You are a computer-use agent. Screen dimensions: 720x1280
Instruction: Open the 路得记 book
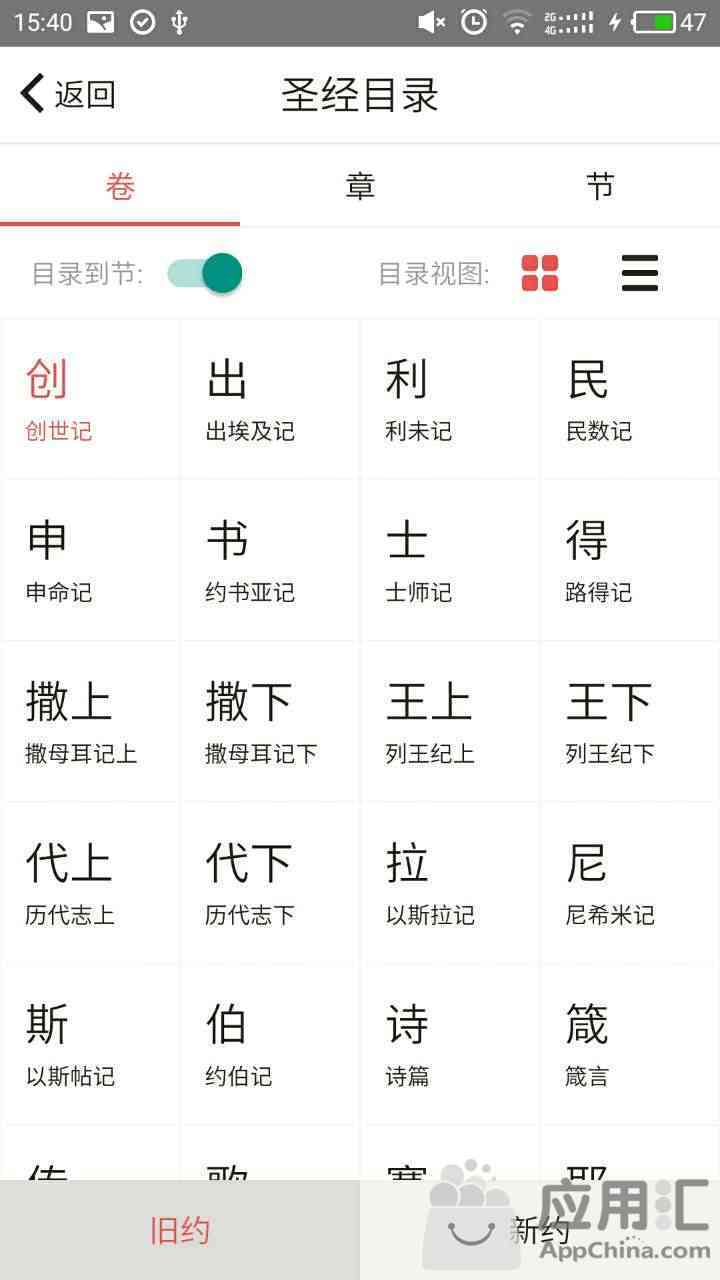630,560
